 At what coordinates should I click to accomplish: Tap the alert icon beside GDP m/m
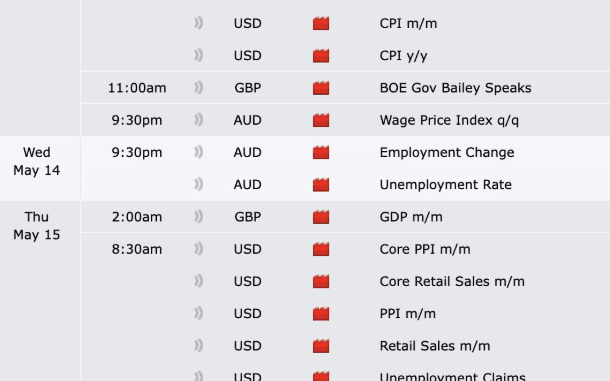pos(198,217)
